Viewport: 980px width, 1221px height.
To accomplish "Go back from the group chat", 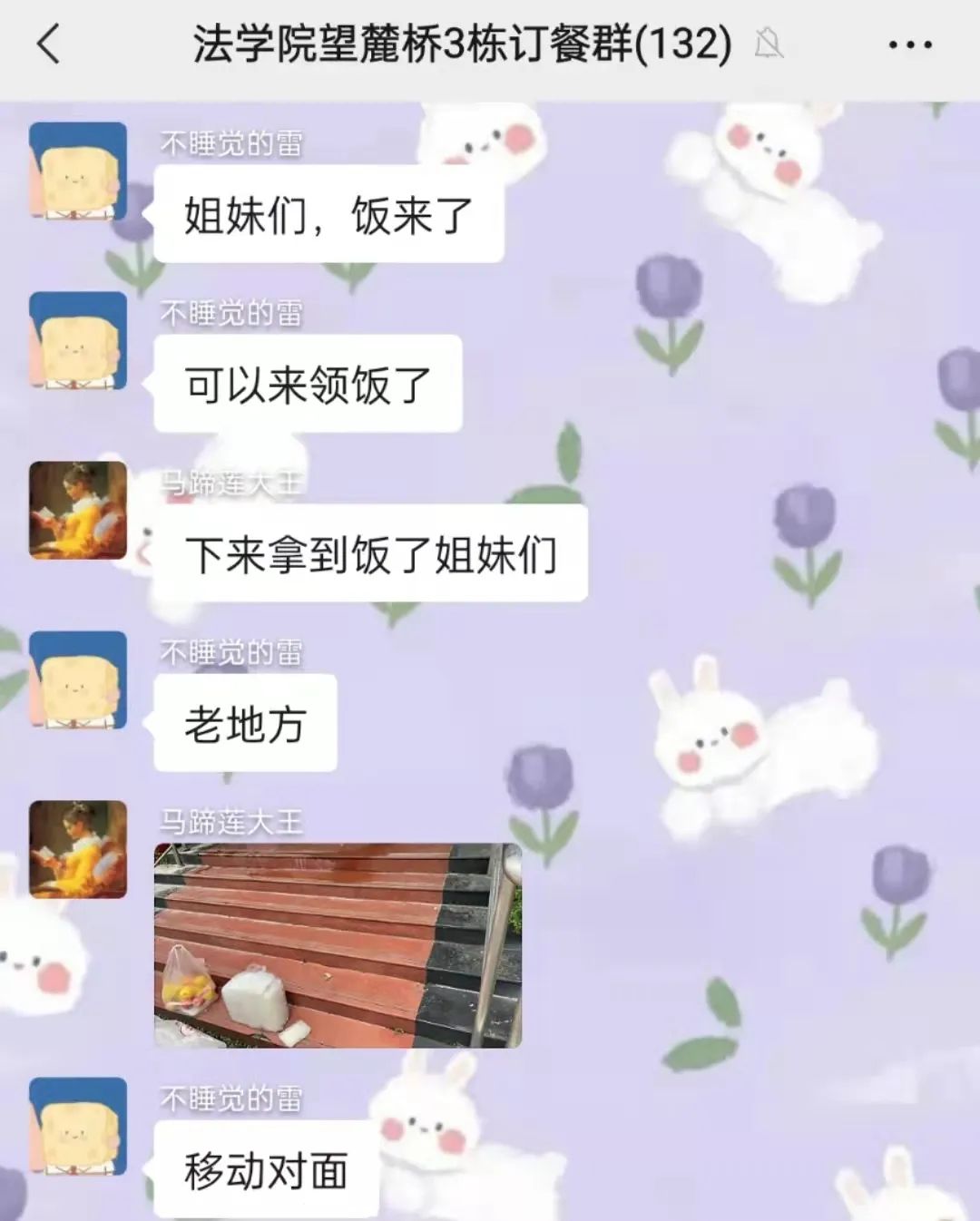I will [48, 44].
